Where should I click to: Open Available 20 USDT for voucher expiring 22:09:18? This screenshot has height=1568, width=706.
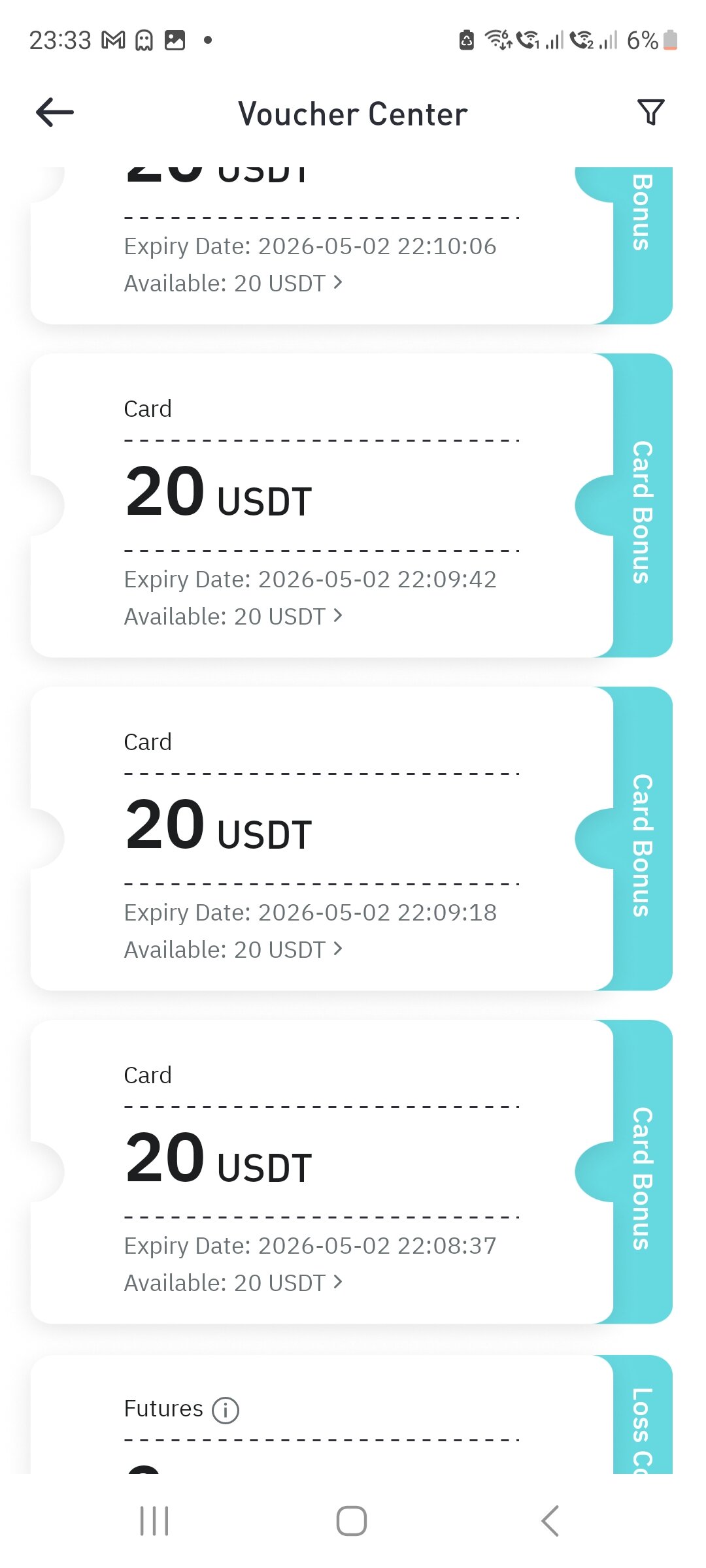[x=233, y=950]
